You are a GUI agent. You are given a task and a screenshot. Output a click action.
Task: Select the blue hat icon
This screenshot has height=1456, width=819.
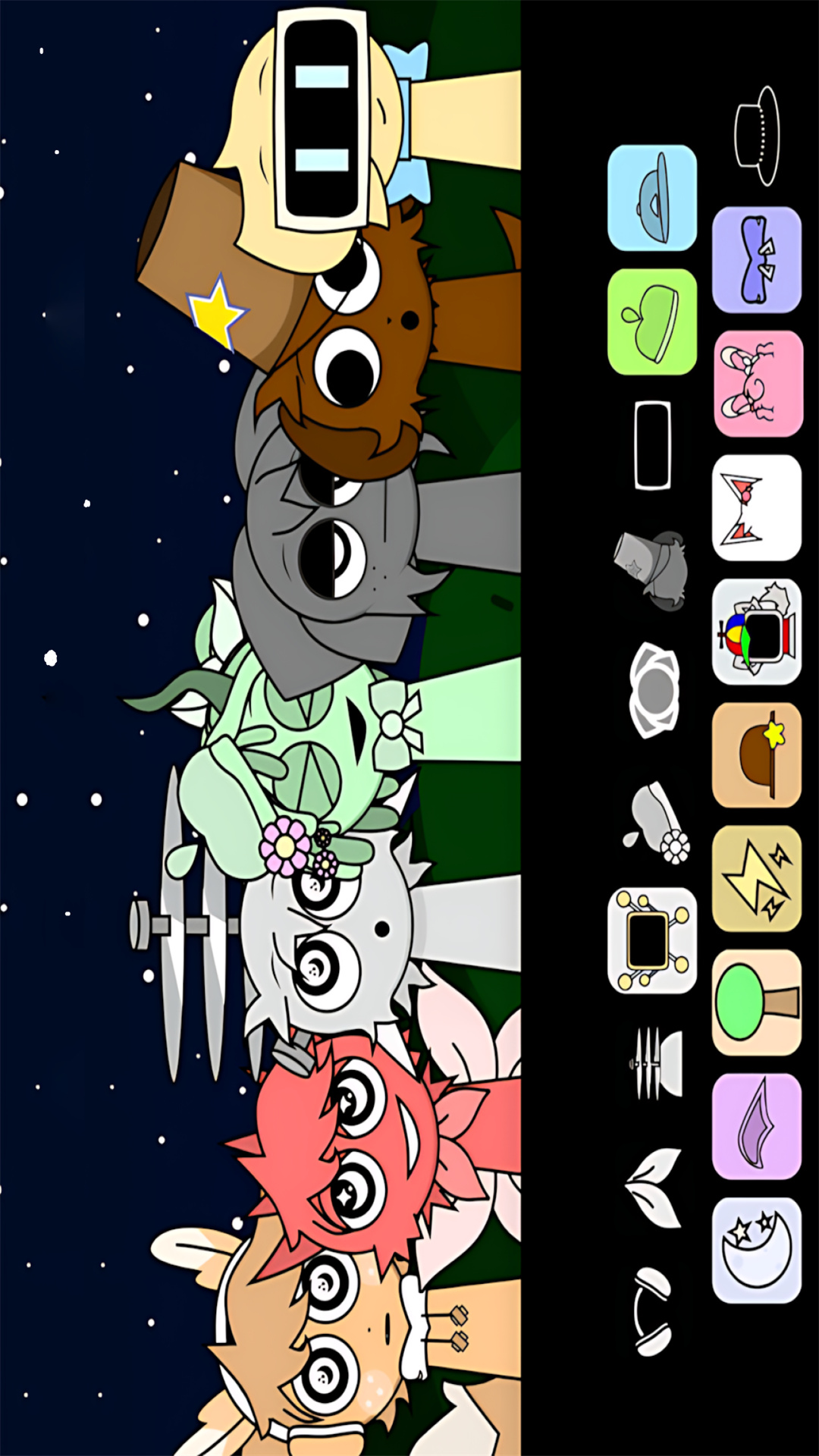click(x=652, y=198)
